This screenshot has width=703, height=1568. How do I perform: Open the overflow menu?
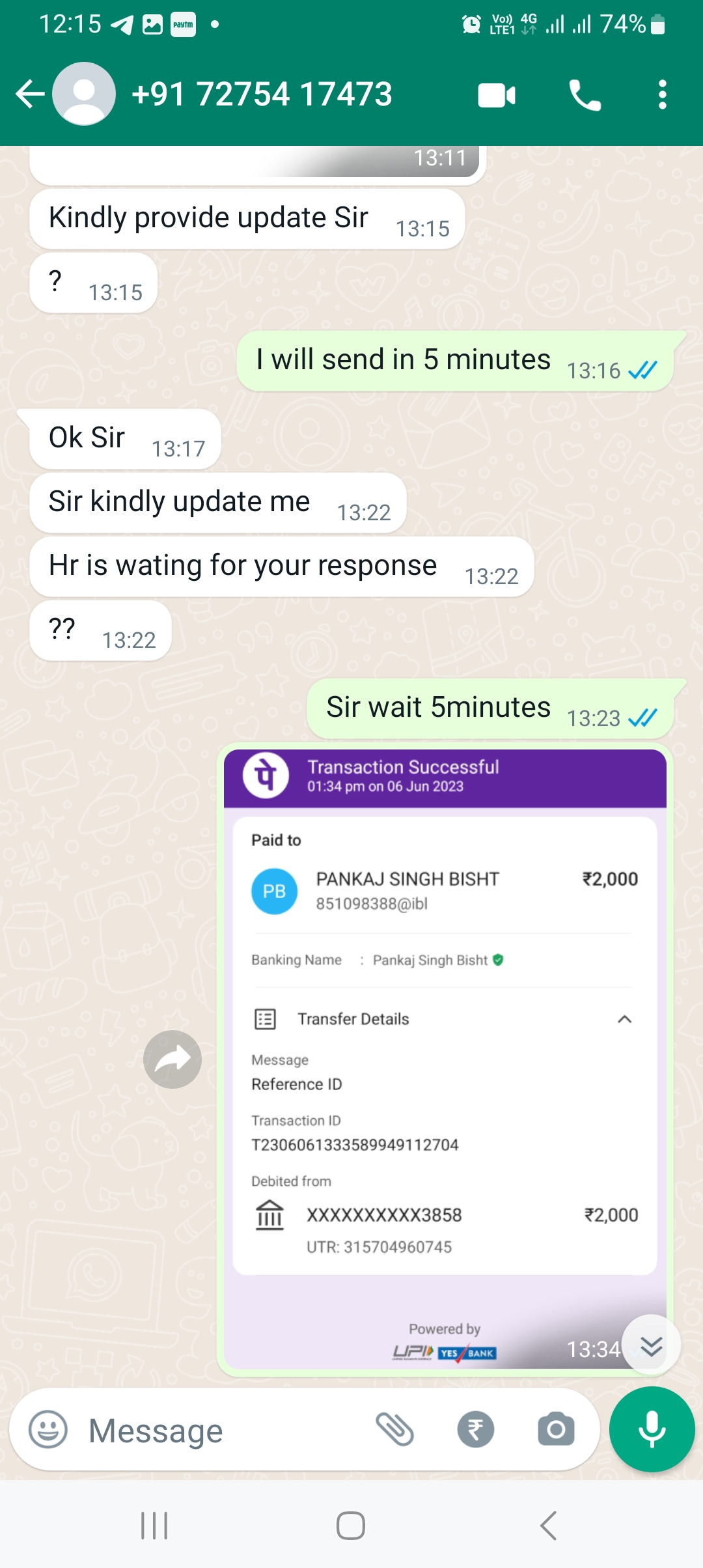(662, 95)
